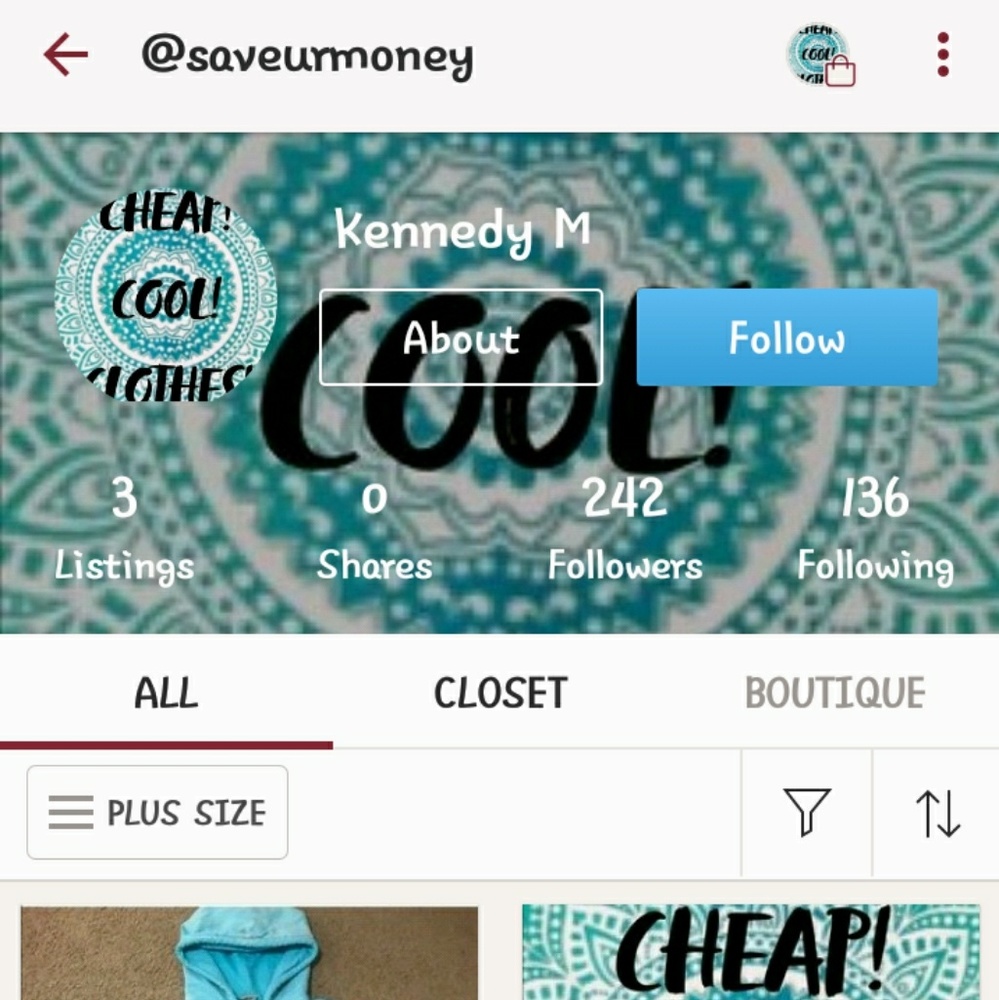Open the sort order options
This screenshot has height=1000, width=999.
tap(937, 814)
